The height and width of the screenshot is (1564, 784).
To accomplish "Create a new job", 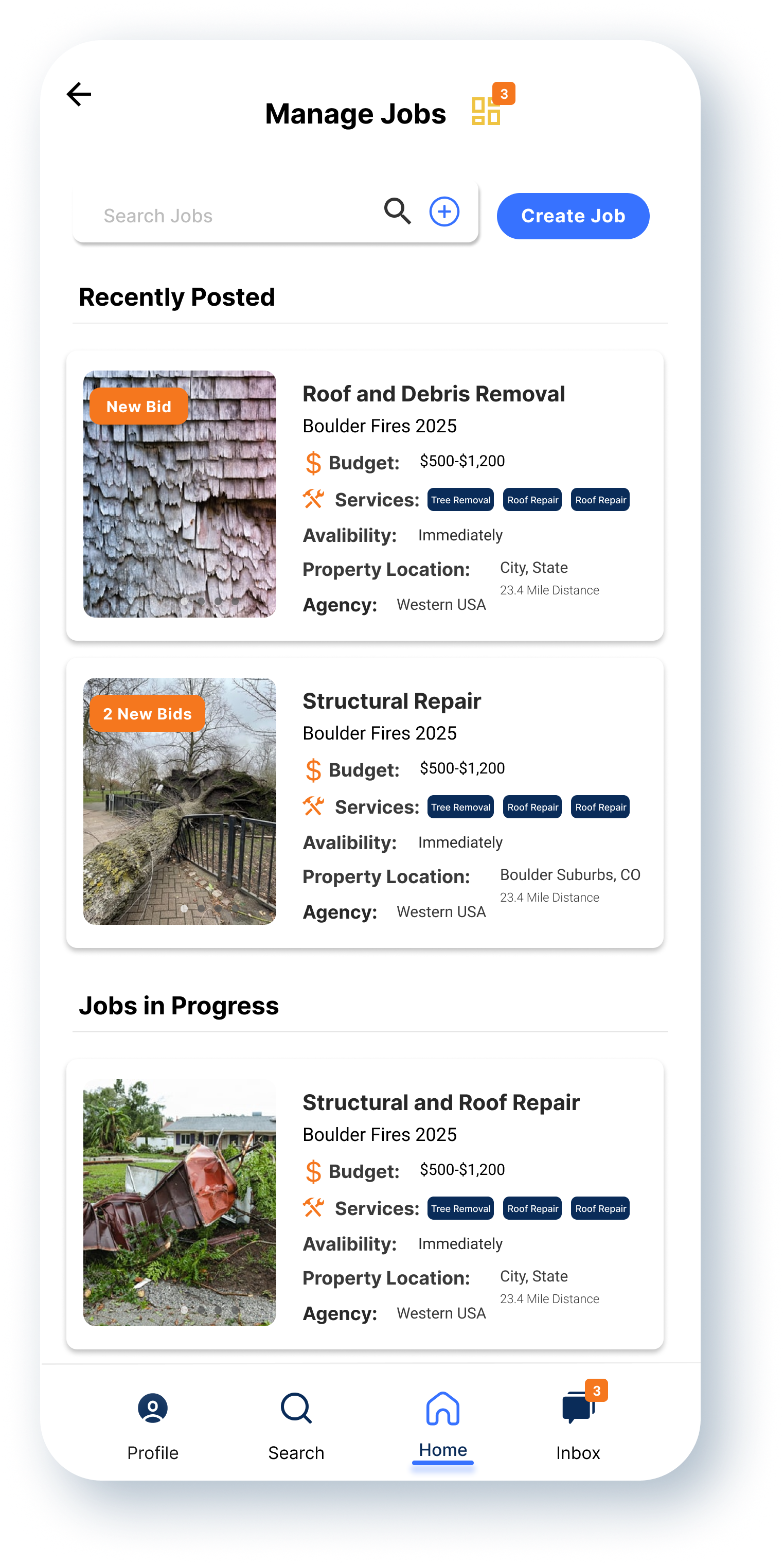I will pos(572,216).
